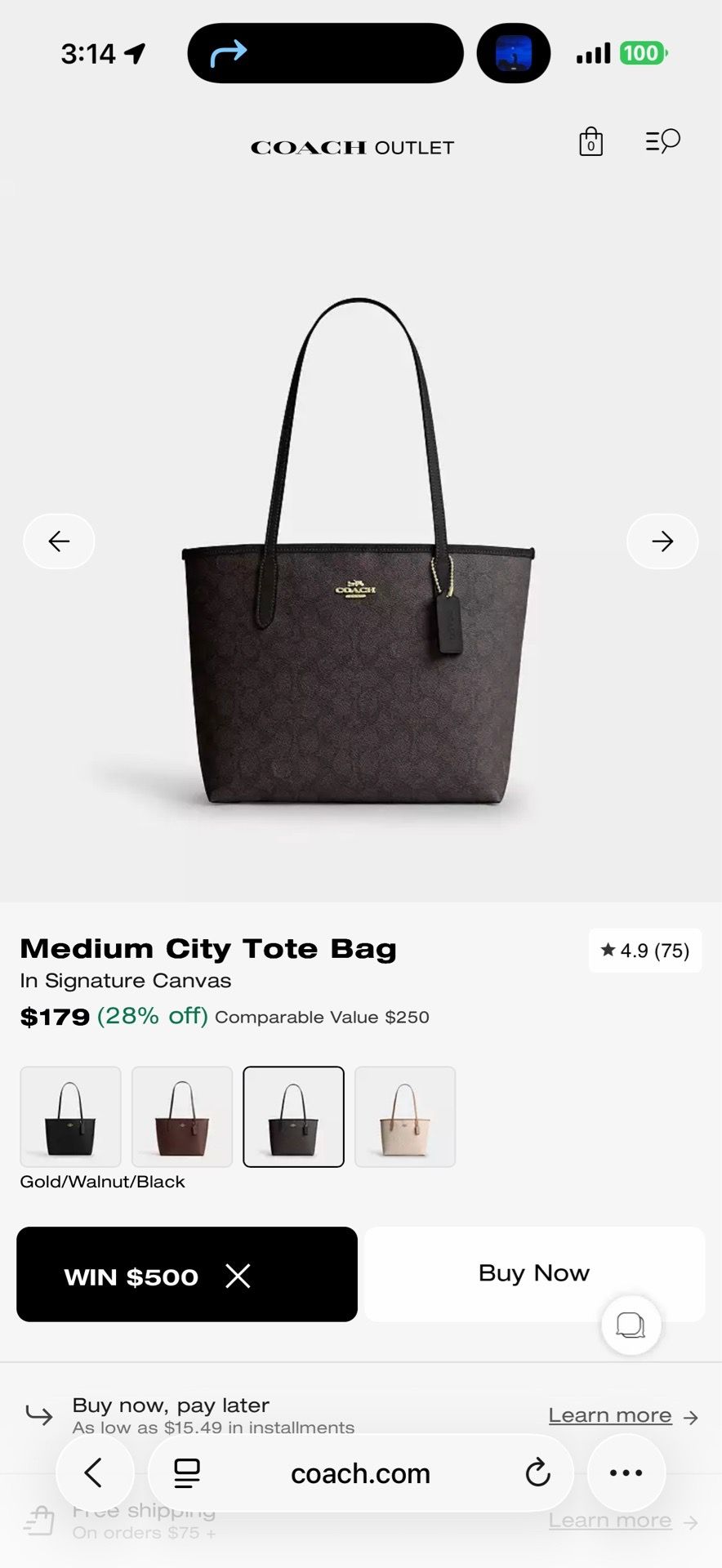The height and width of the screenshot is (1568, 722).
Task: Open the browser page options icon
Action: [x=187, y=1473]
